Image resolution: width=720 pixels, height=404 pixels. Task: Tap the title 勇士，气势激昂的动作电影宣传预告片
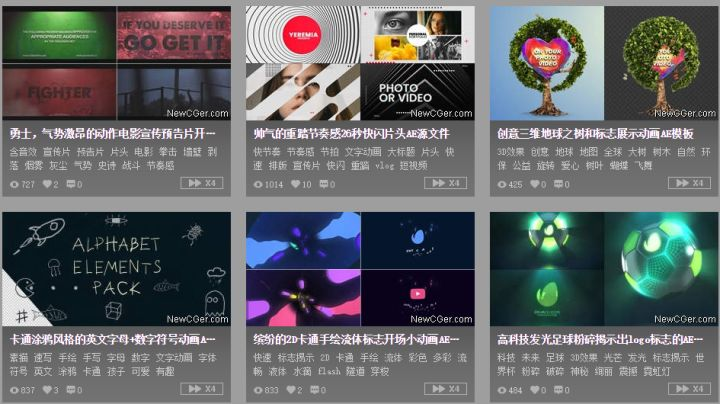pos(112,133)
